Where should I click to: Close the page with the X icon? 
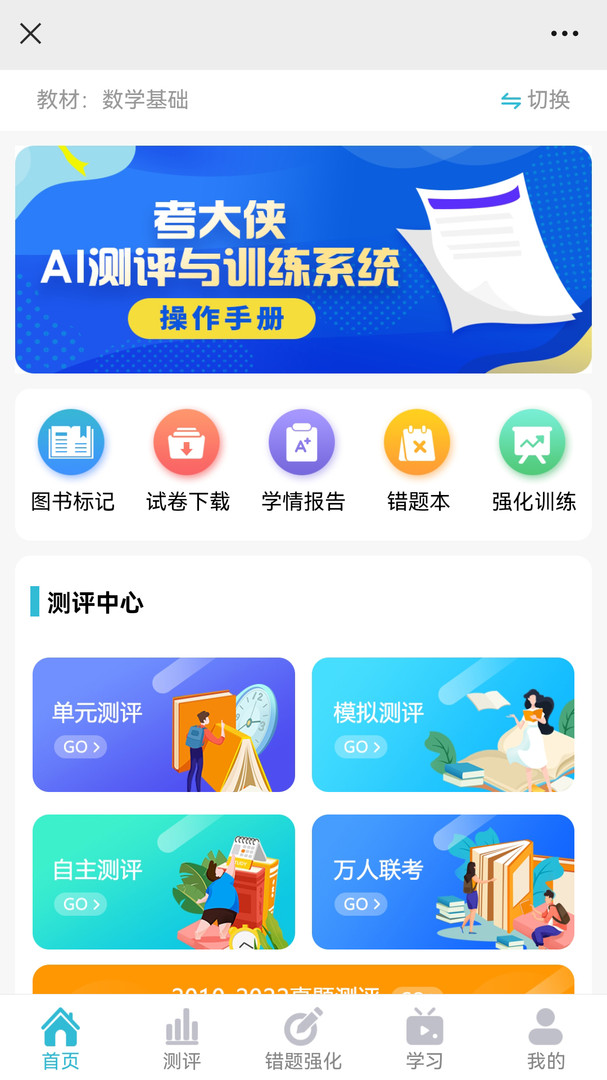tap(31, 34)
